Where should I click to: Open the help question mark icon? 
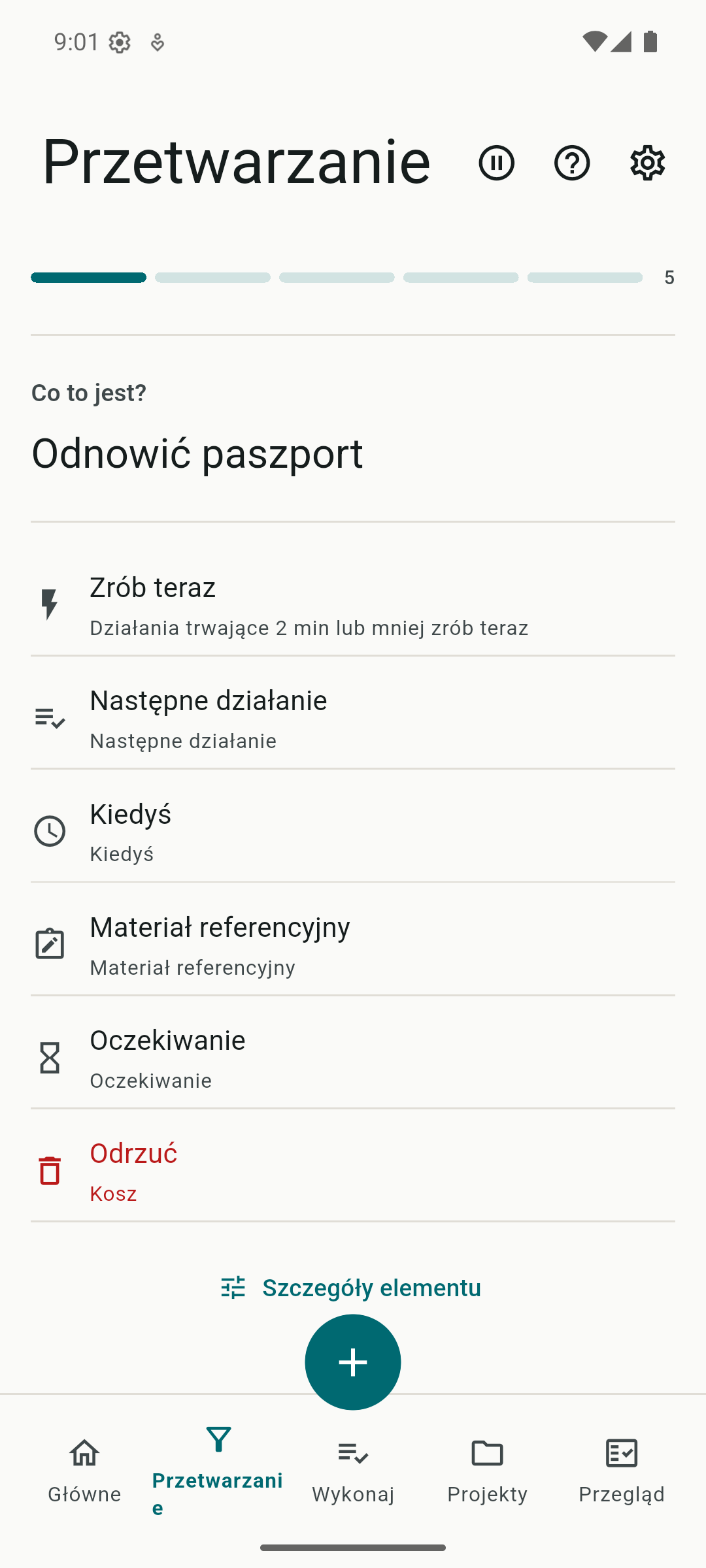click(572, 163)
